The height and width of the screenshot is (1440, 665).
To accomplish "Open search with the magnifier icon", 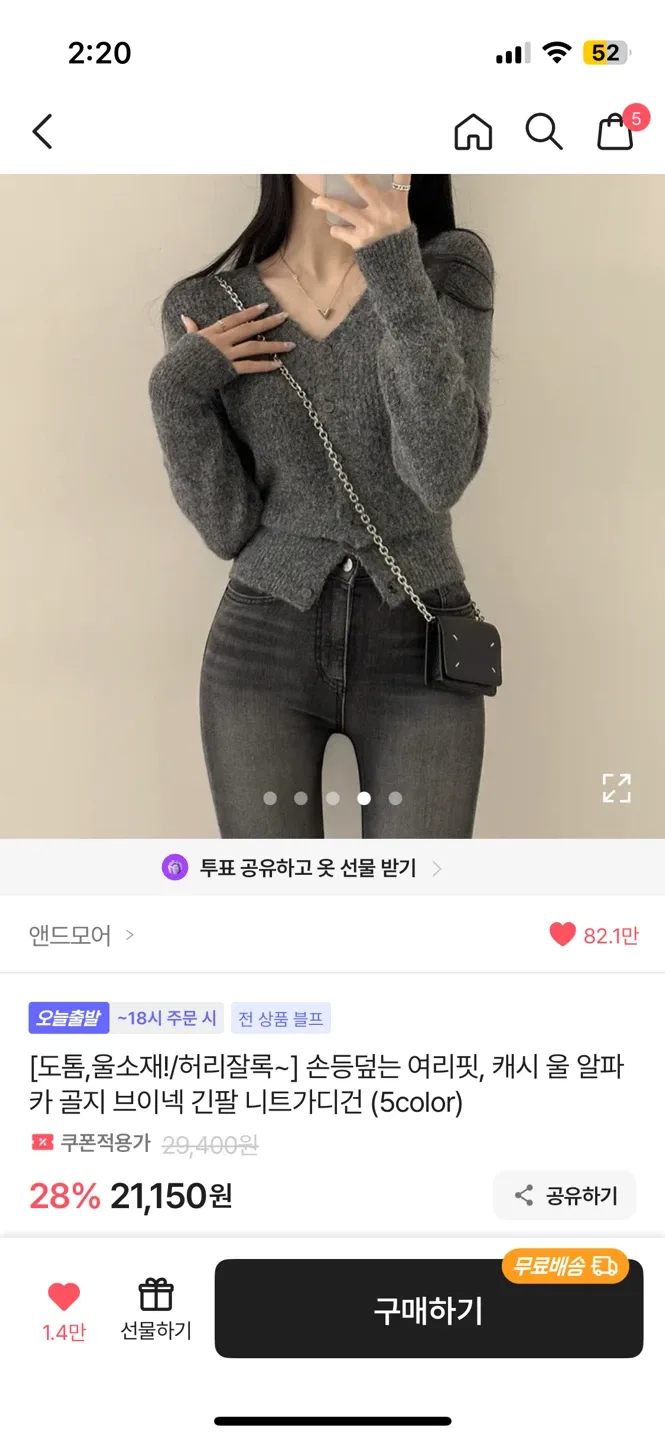I will point(544,131).
